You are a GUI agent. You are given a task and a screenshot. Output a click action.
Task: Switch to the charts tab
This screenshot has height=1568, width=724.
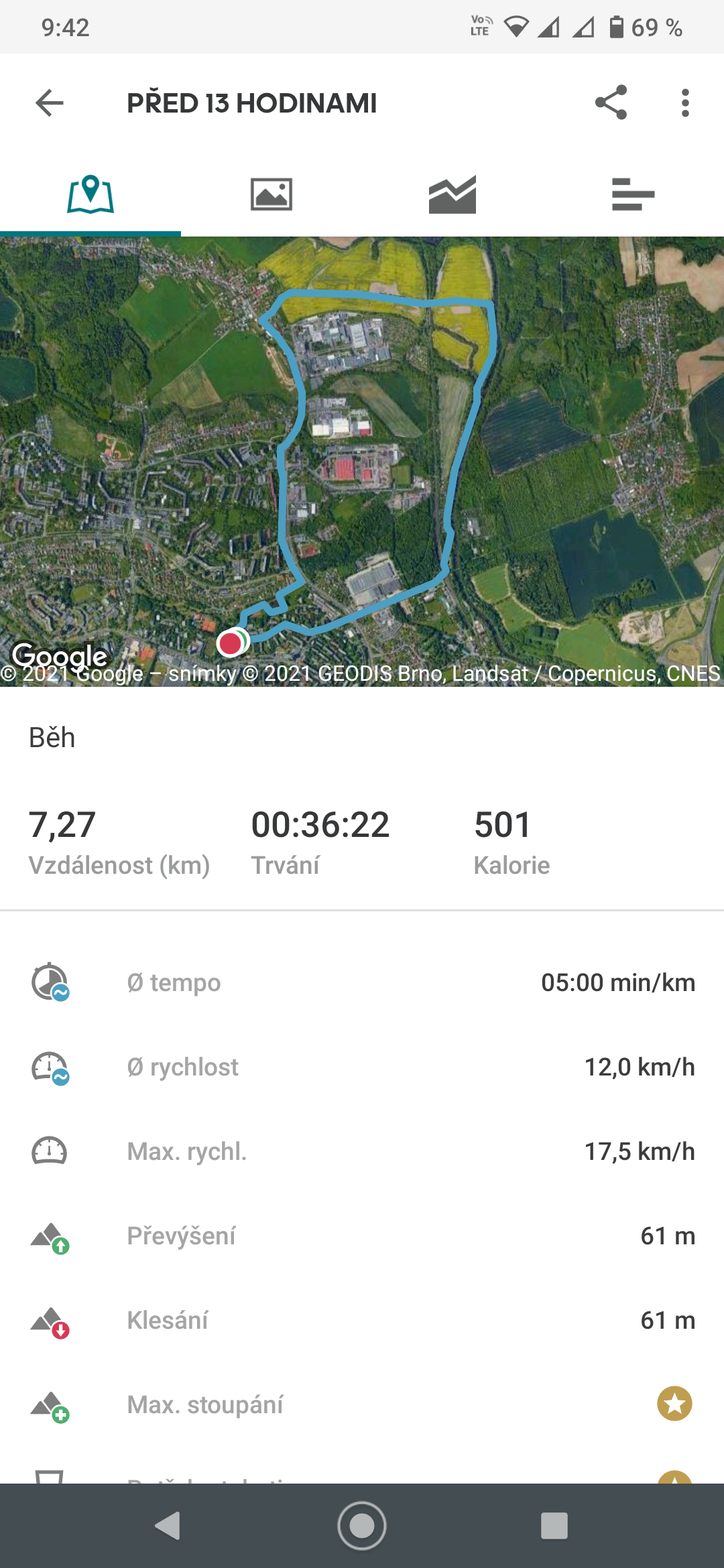tap(452, 194)
